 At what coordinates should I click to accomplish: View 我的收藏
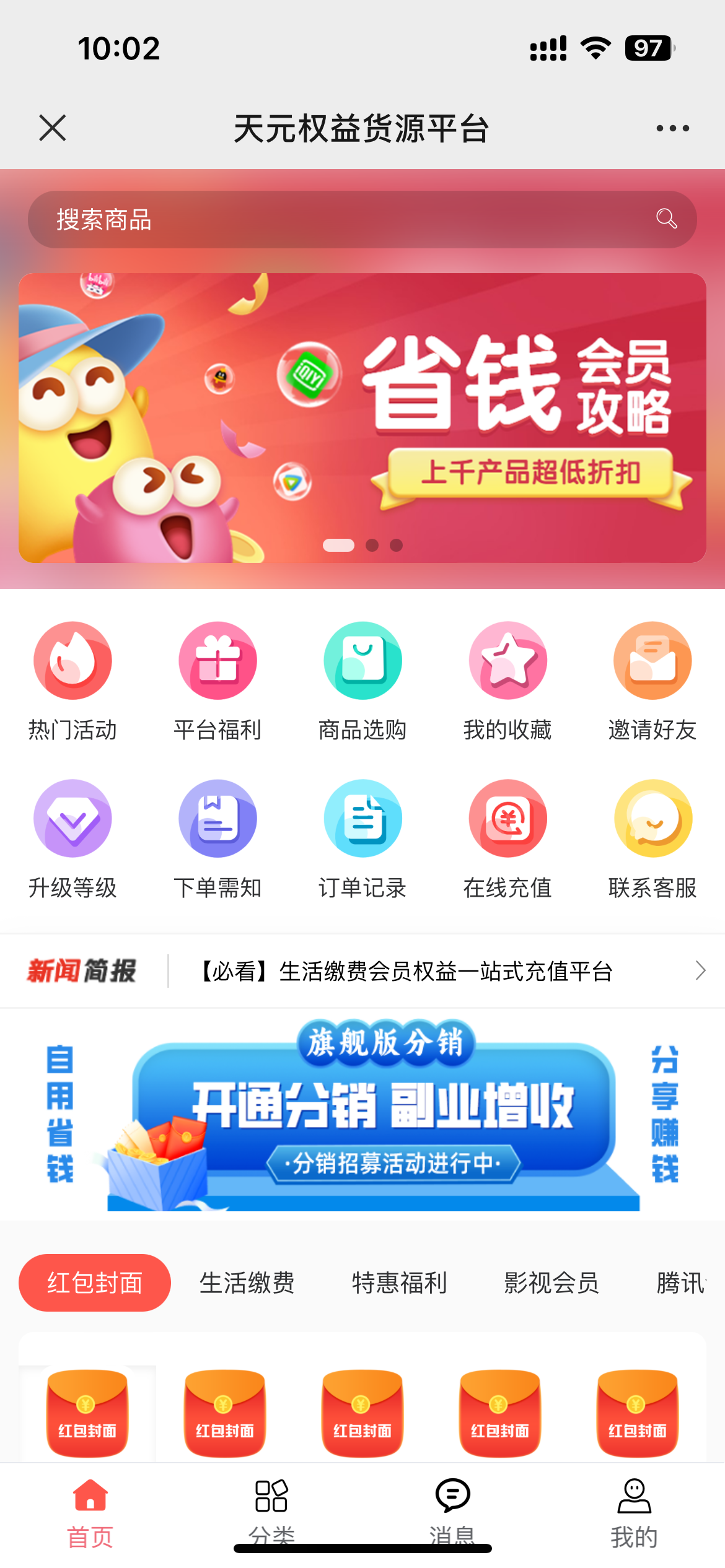pos(507,681)
